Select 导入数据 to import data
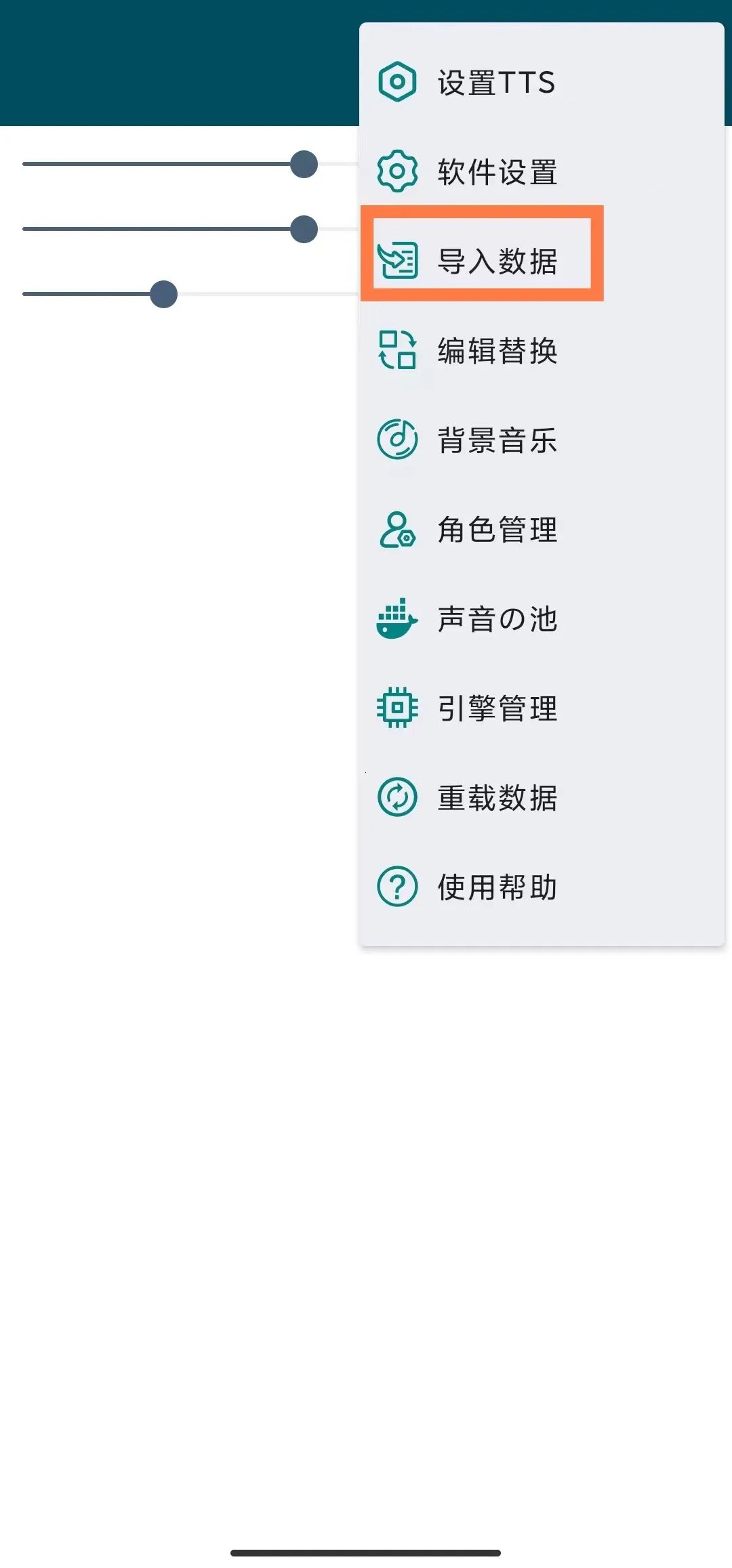The height and width of the screenshot is (1568, 732). pos(496,261)
